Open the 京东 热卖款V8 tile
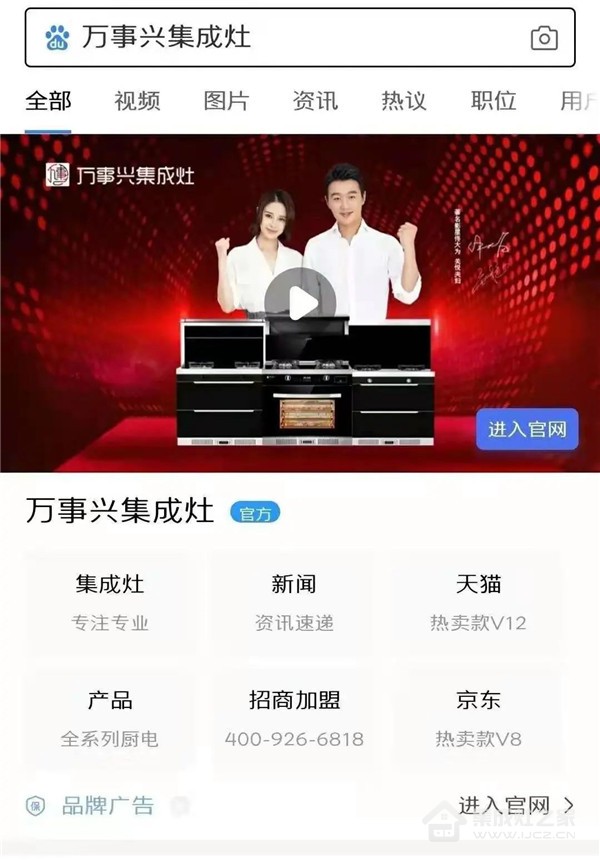This screenshot has width=600, height=861. click(478, 718)
